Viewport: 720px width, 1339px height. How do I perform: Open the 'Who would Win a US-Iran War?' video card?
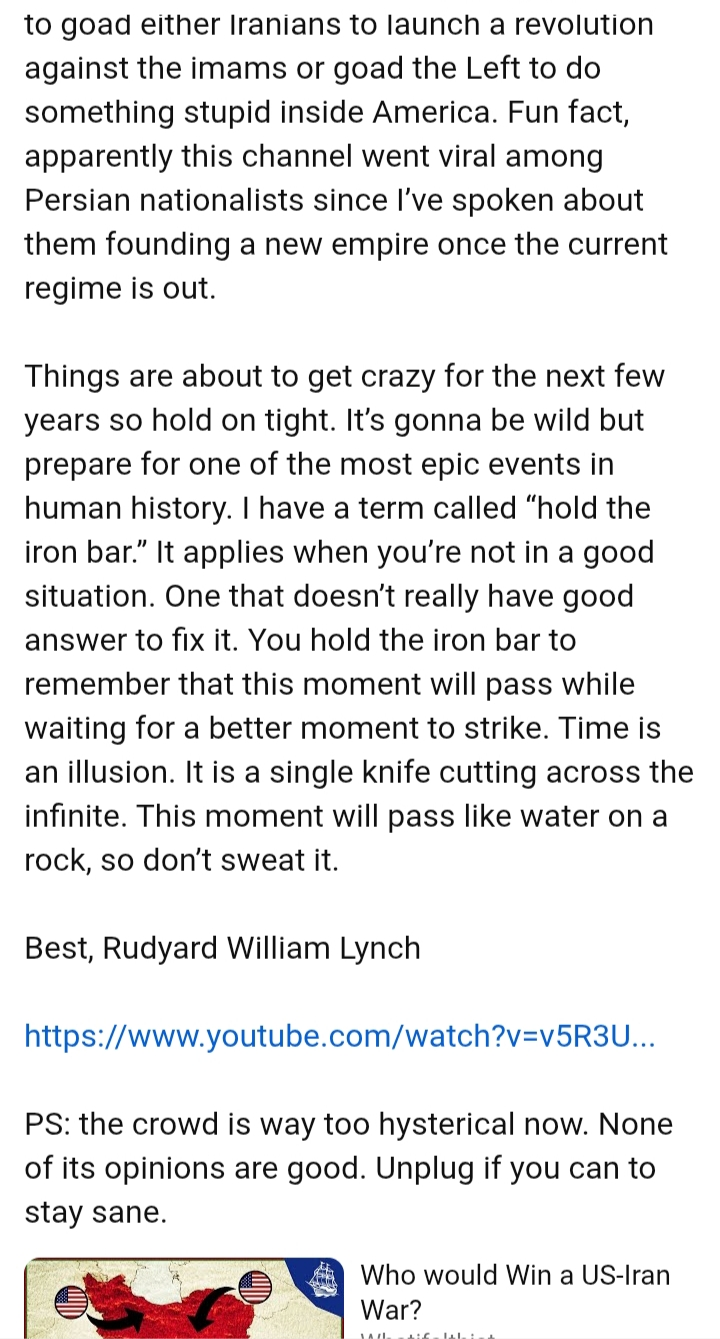[360, 1298]
